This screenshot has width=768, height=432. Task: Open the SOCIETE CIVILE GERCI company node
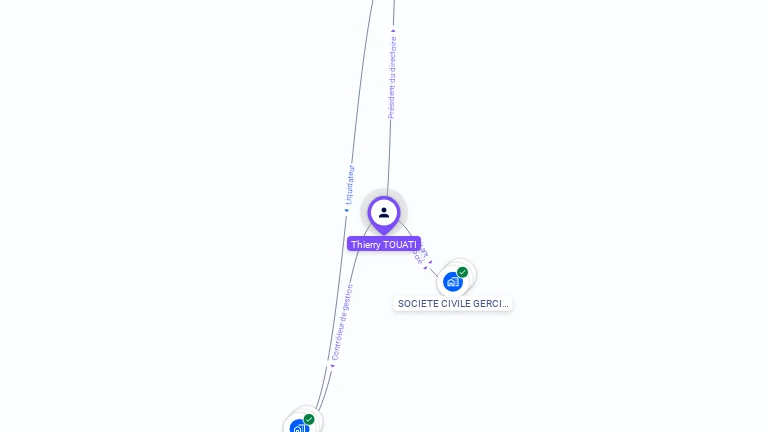click(453, 281)
